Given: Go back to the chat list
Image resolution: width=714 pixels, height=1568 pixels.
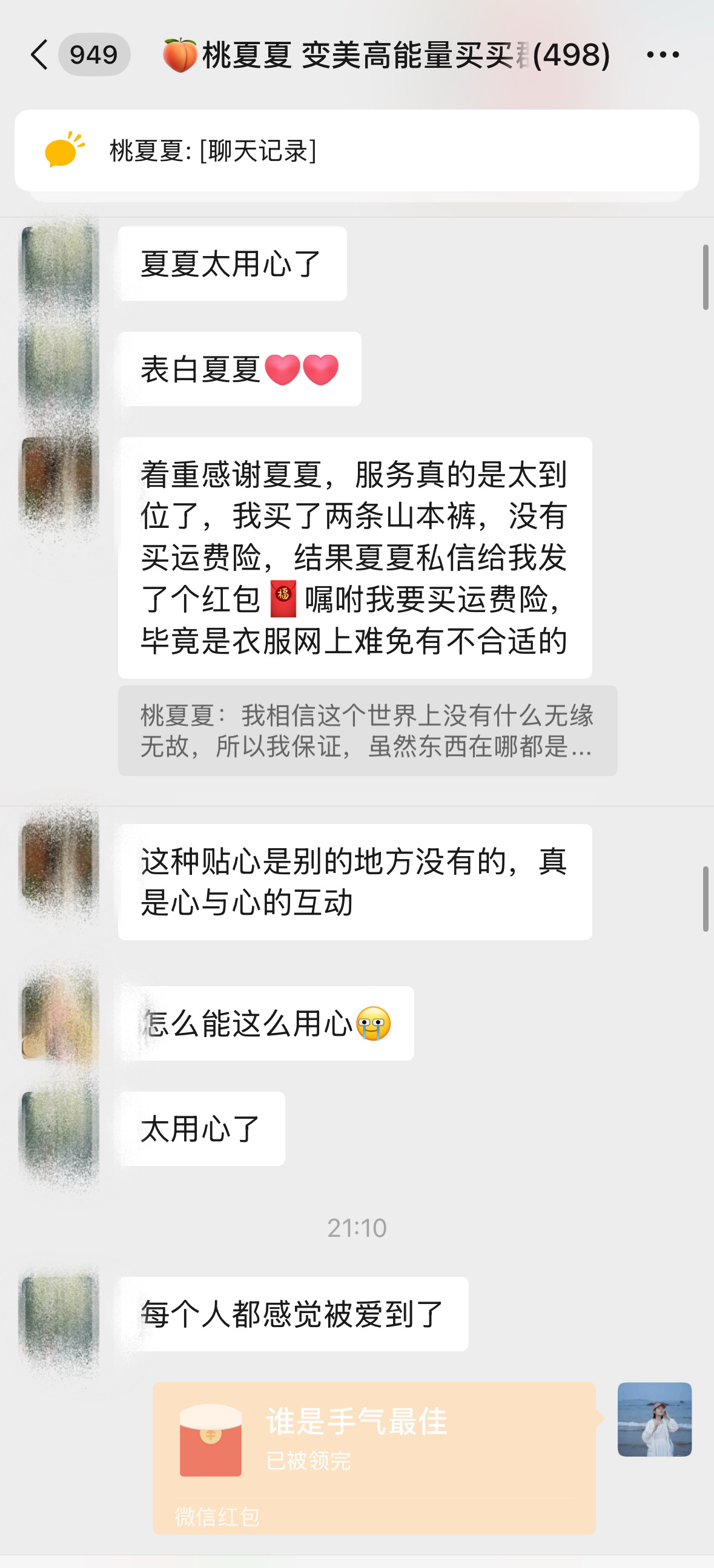Looking at the screenshot, I should point(39,54).
